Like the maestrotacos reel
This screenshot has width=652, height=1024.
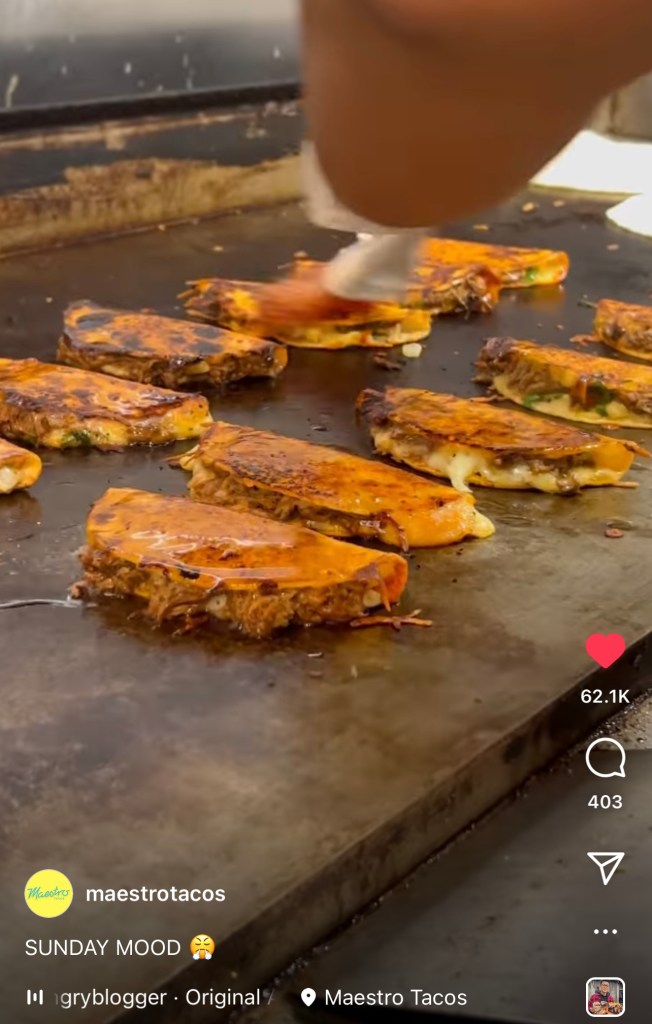tap(605, 651)
